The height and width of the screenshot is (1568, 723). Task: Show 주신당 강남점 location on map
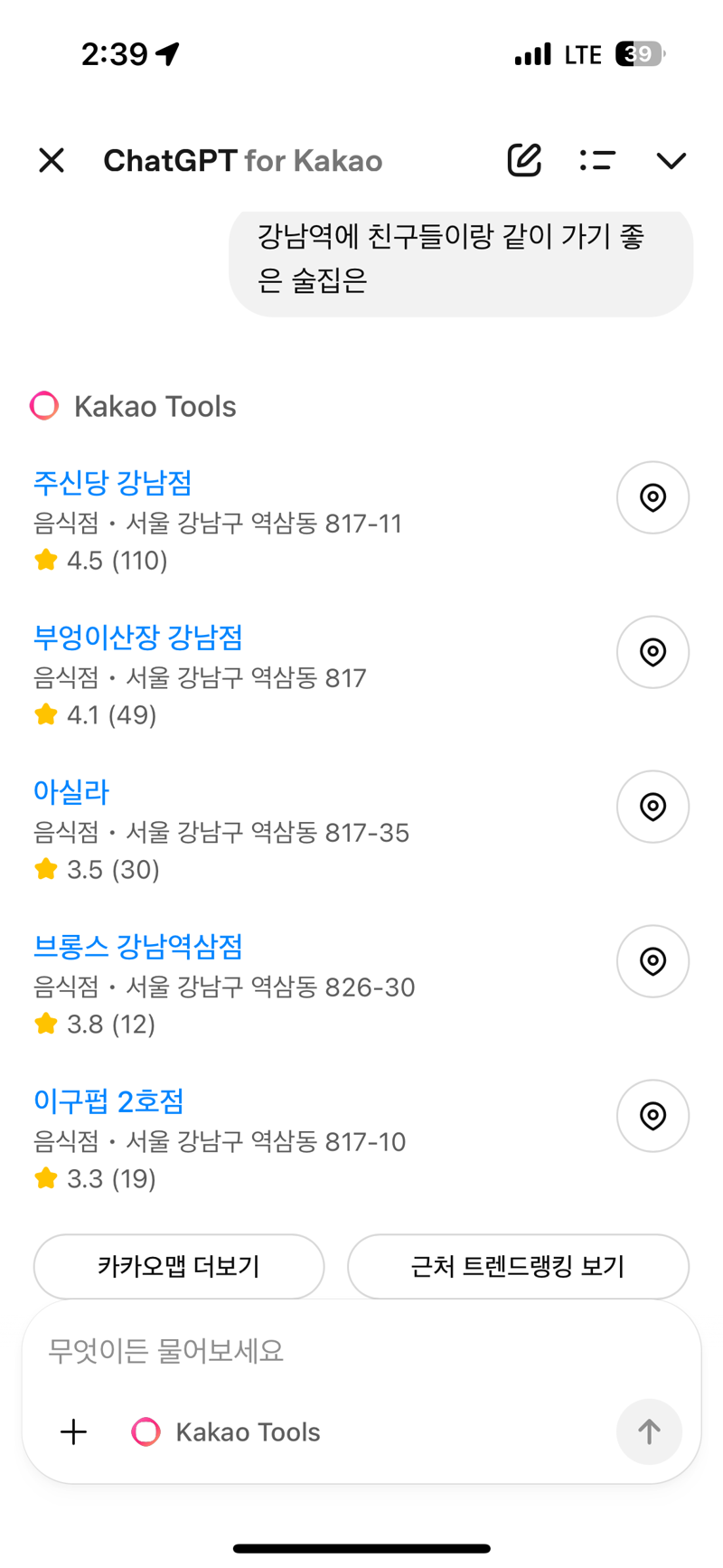tap(653, 497)
